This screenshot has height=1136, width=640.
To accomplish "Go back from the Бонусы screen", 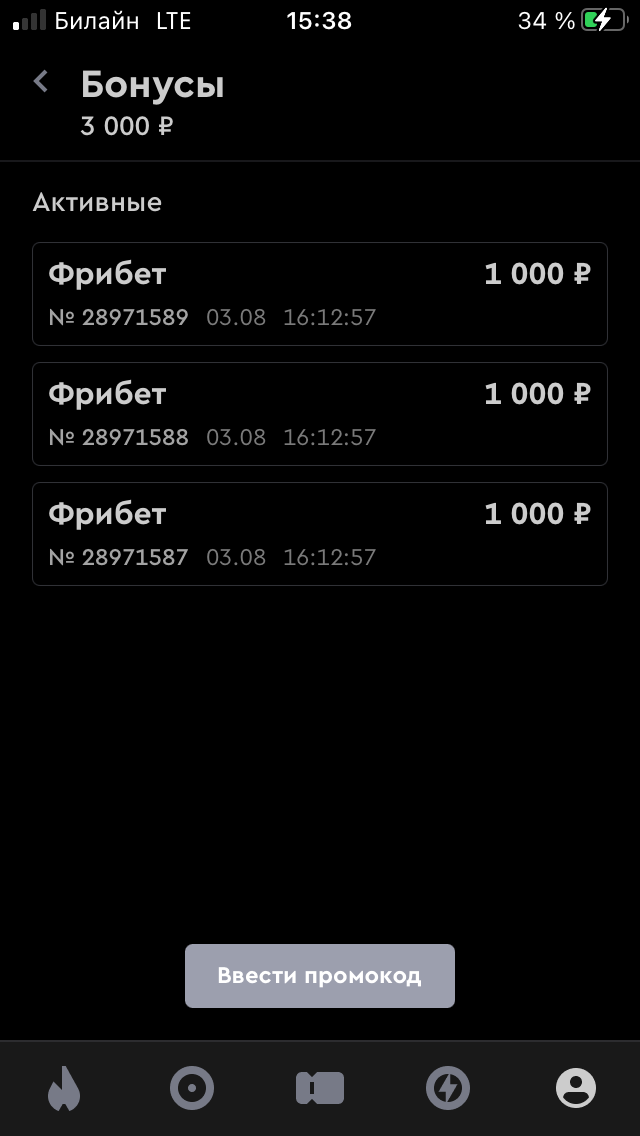I will [x=41, y=82].
